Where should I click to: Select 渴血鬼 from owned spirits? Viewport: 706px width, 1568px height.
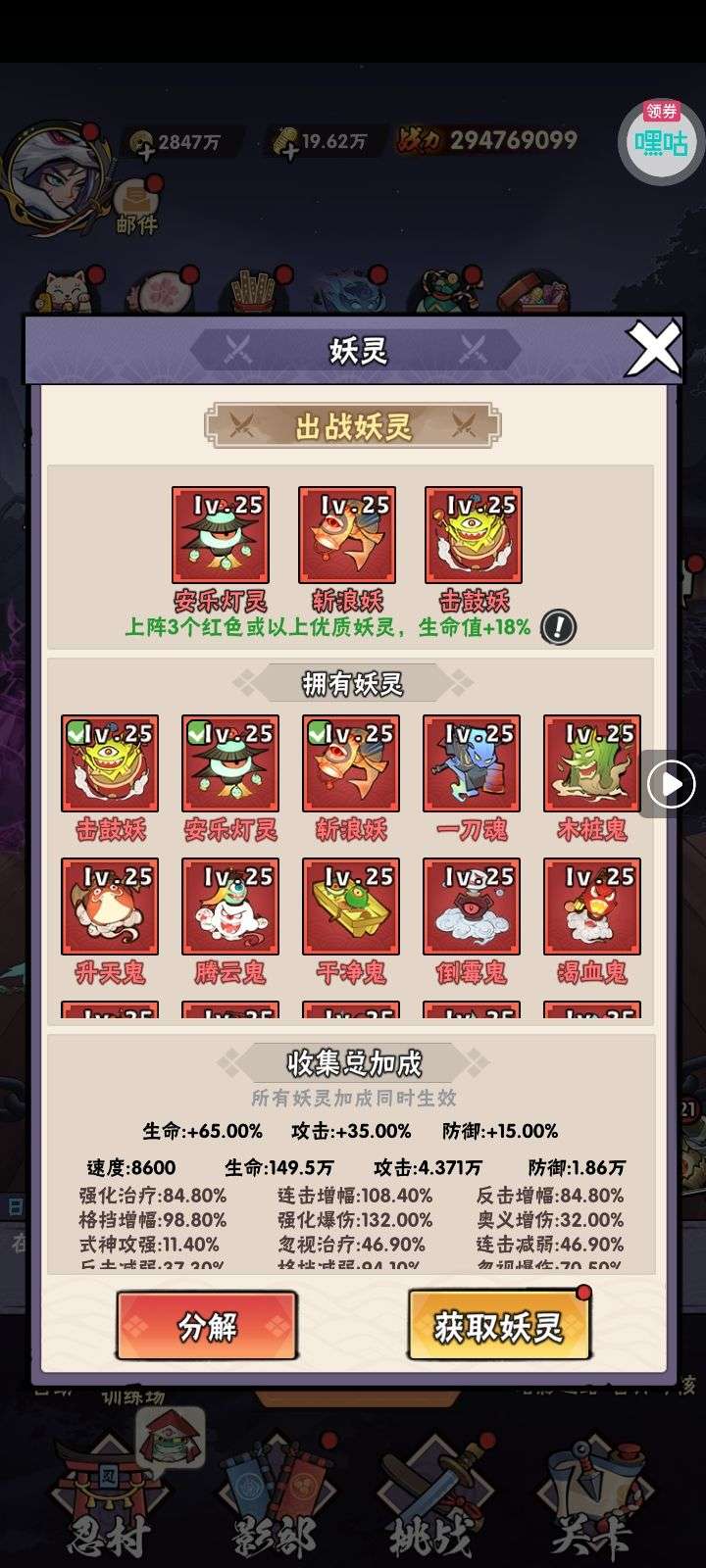click(592, 906)
